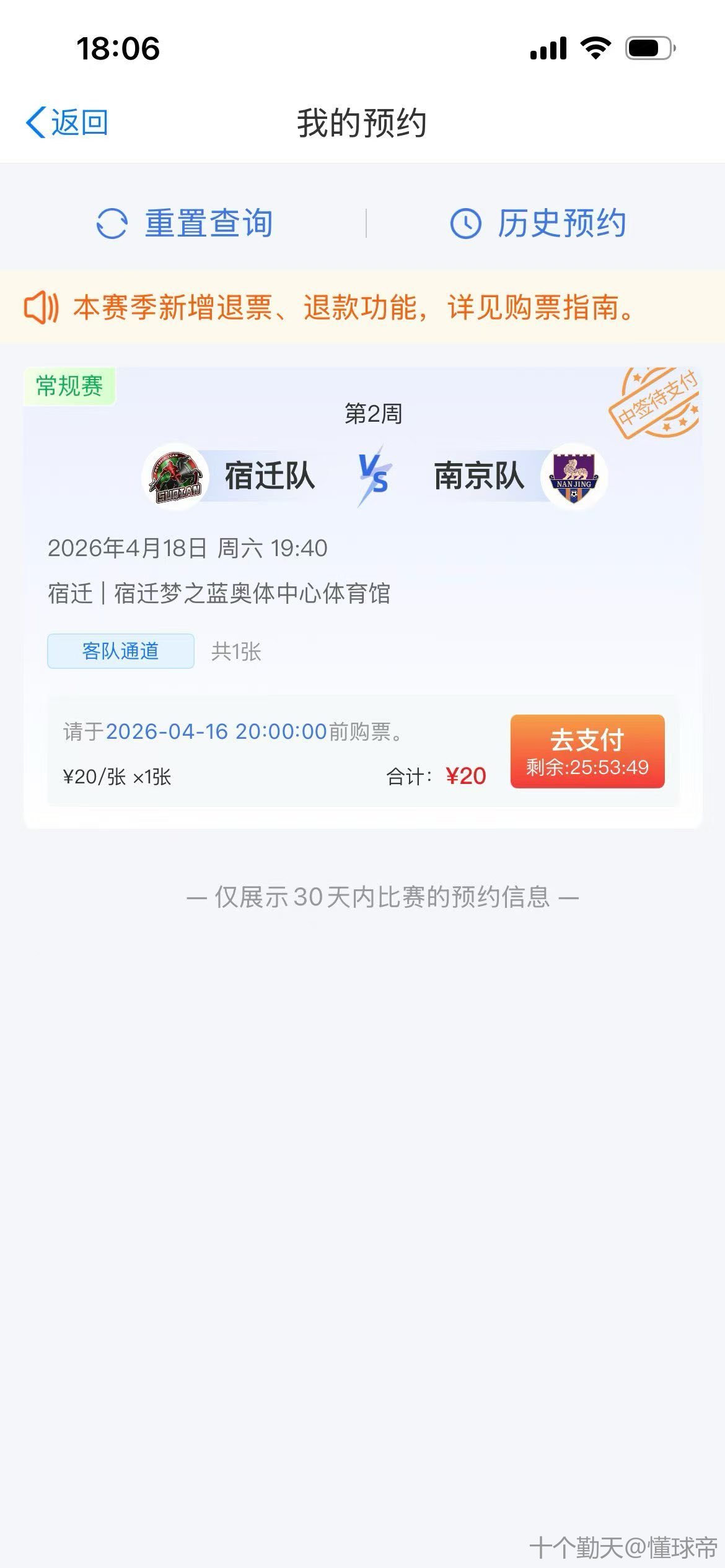The height and width of the screenshot is (1568, 725).
Task: Tap 去支付 to pay for the ticket
Action: coord(587,751)
